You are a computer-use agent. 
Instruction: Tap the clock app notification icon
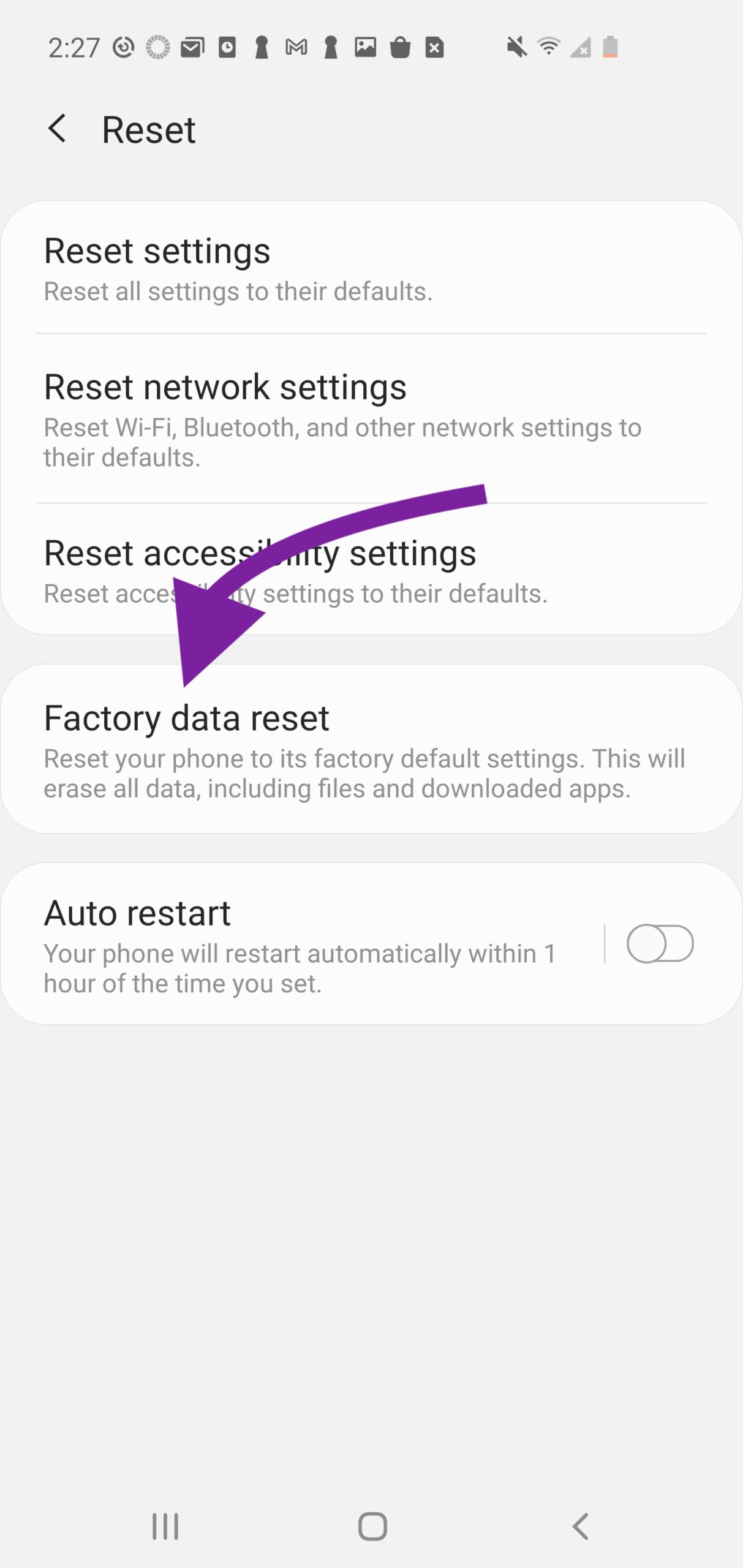click(227, 47)
